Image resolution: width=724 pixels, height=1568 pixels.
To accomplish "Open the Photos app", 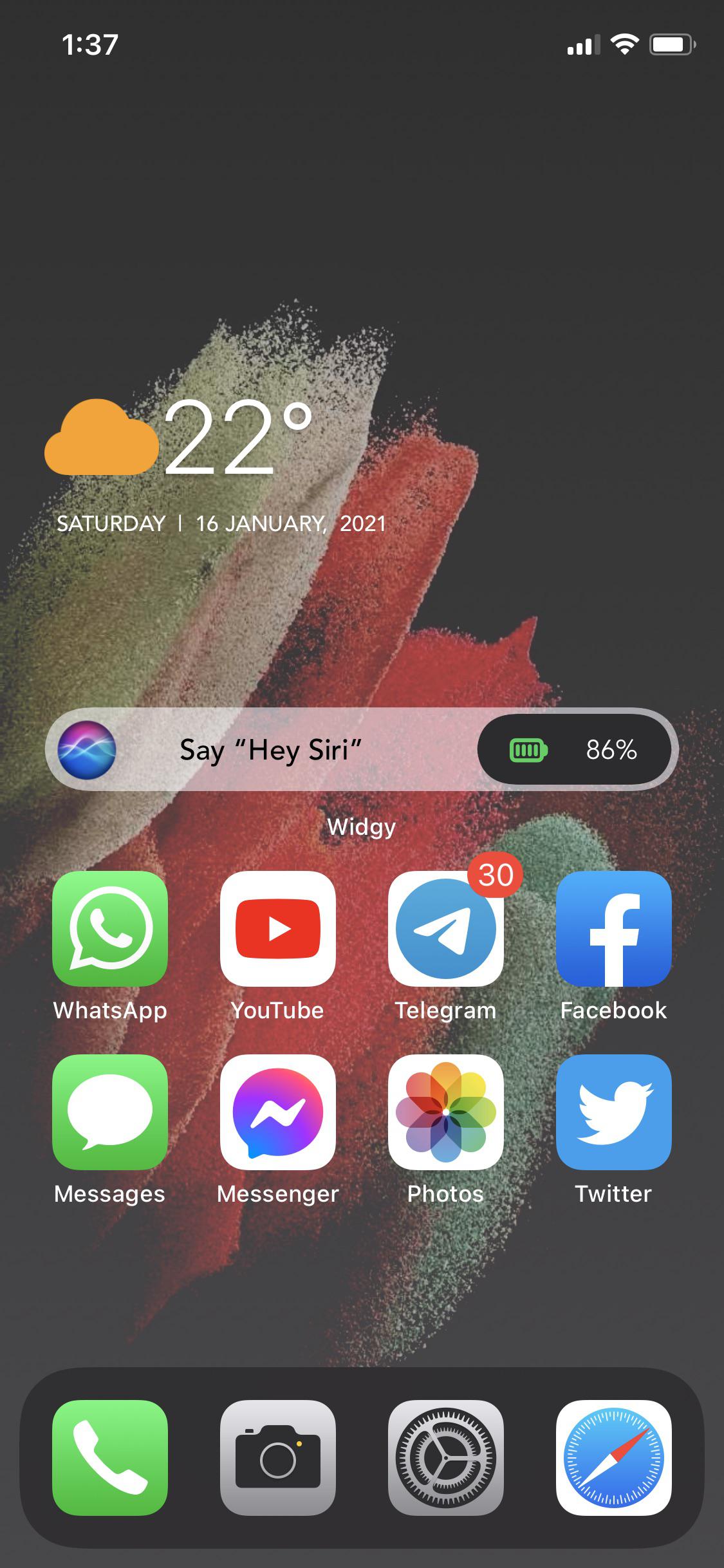I will pyautogui.click(x=445, y=1112).
